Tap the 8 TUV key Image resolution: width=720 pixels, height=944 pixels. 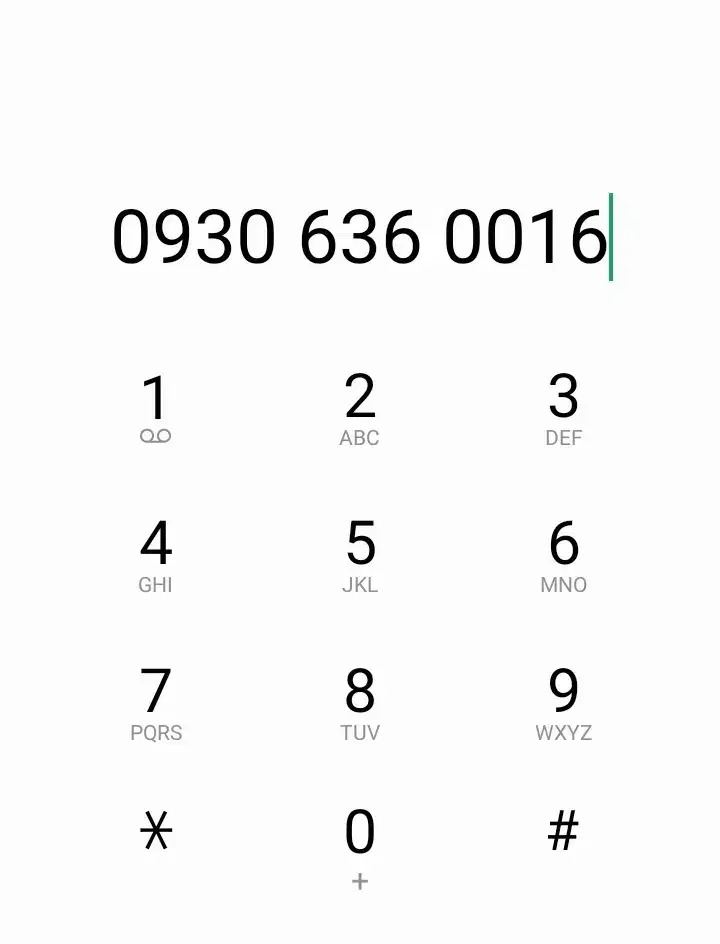pos(360,701)
